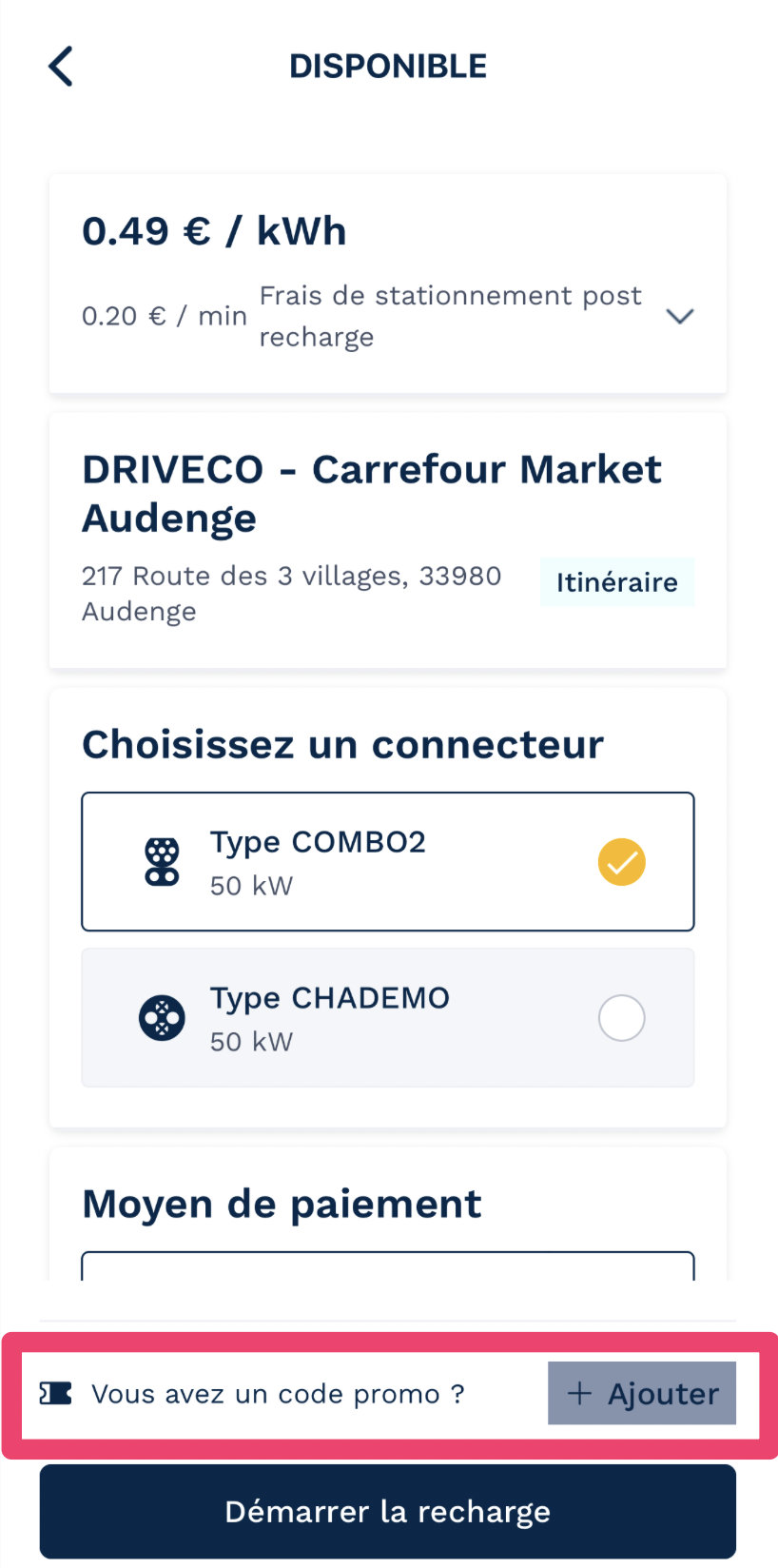Tap Ajouter to add a promo code

642,1394
